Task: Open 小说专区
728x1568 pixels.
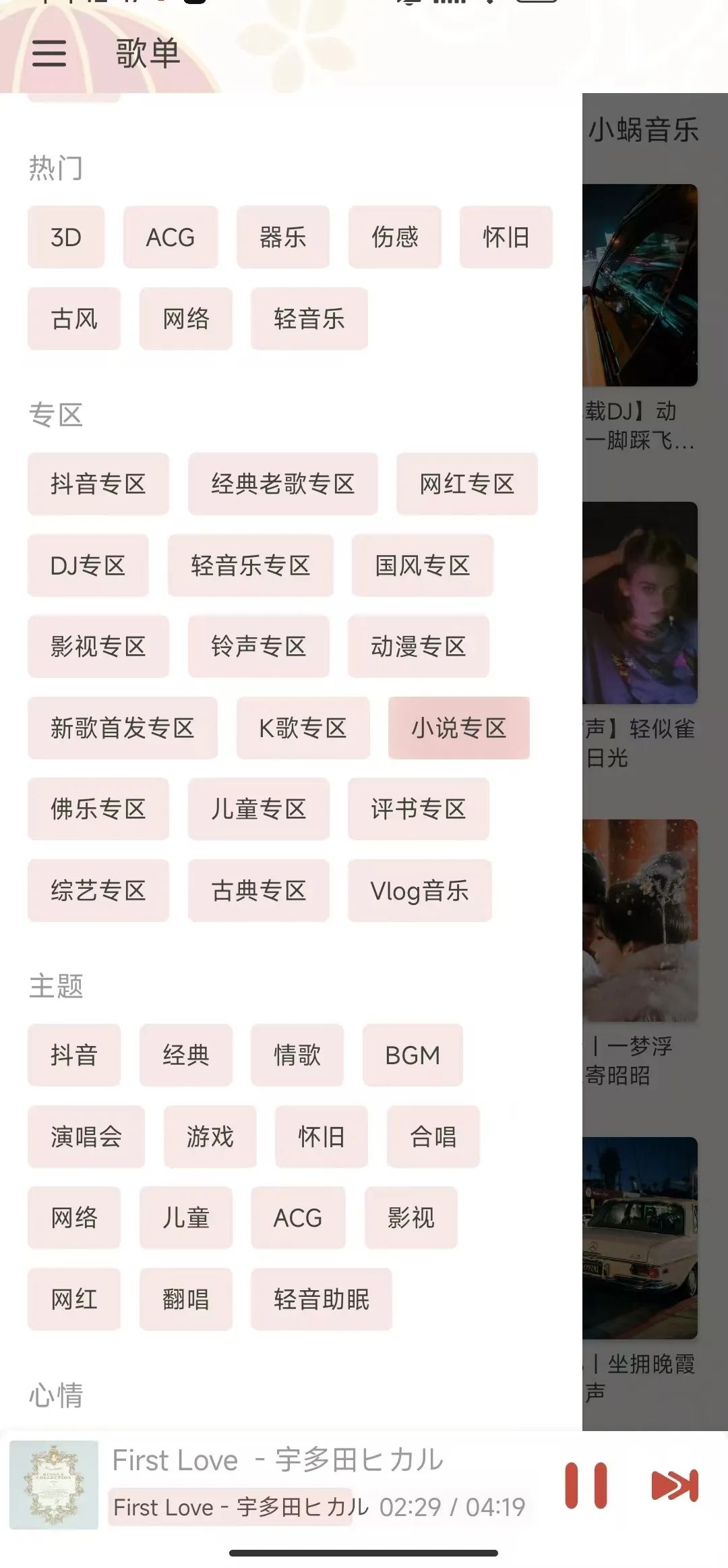Action: click(x=459, y=728)
